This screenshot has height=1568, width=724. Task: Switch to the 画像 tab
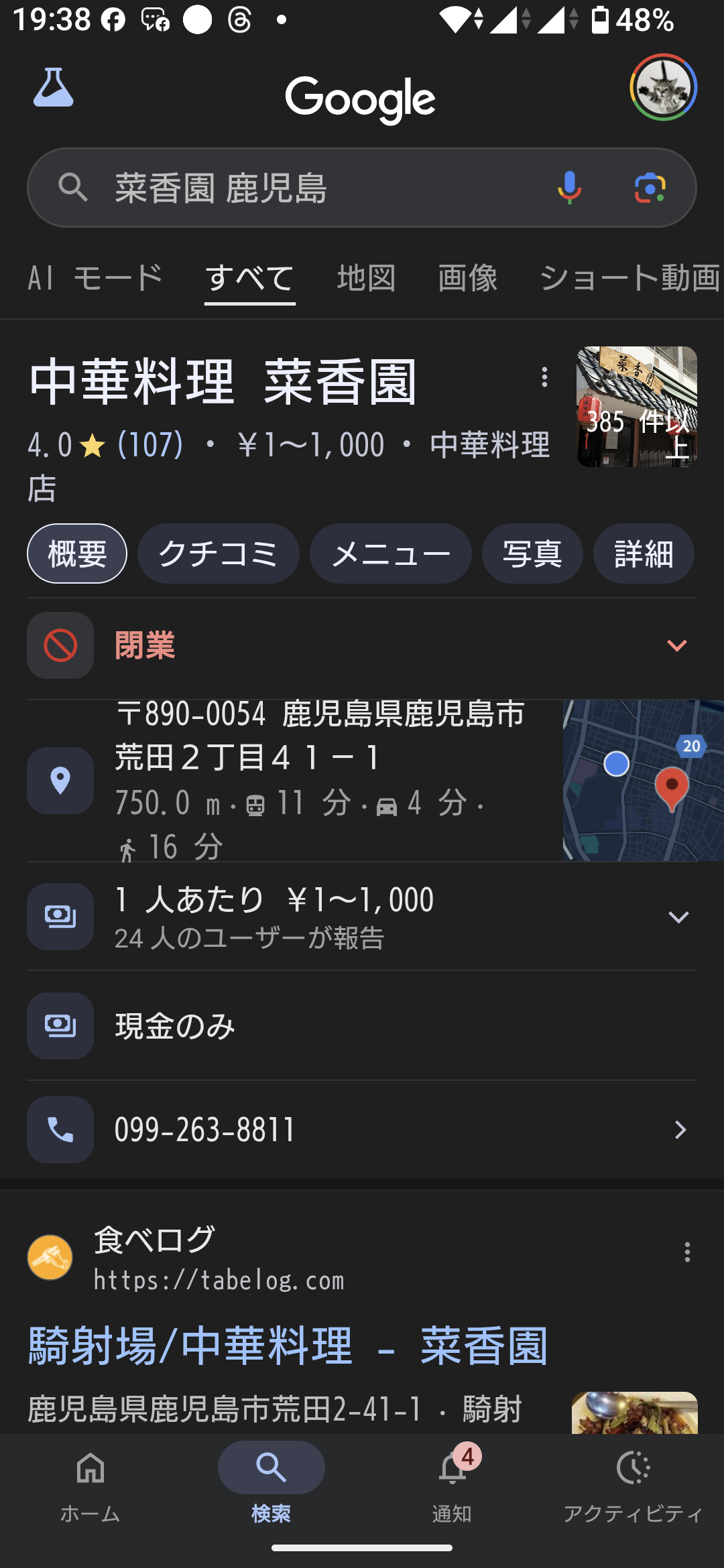[x=467, y=278]
